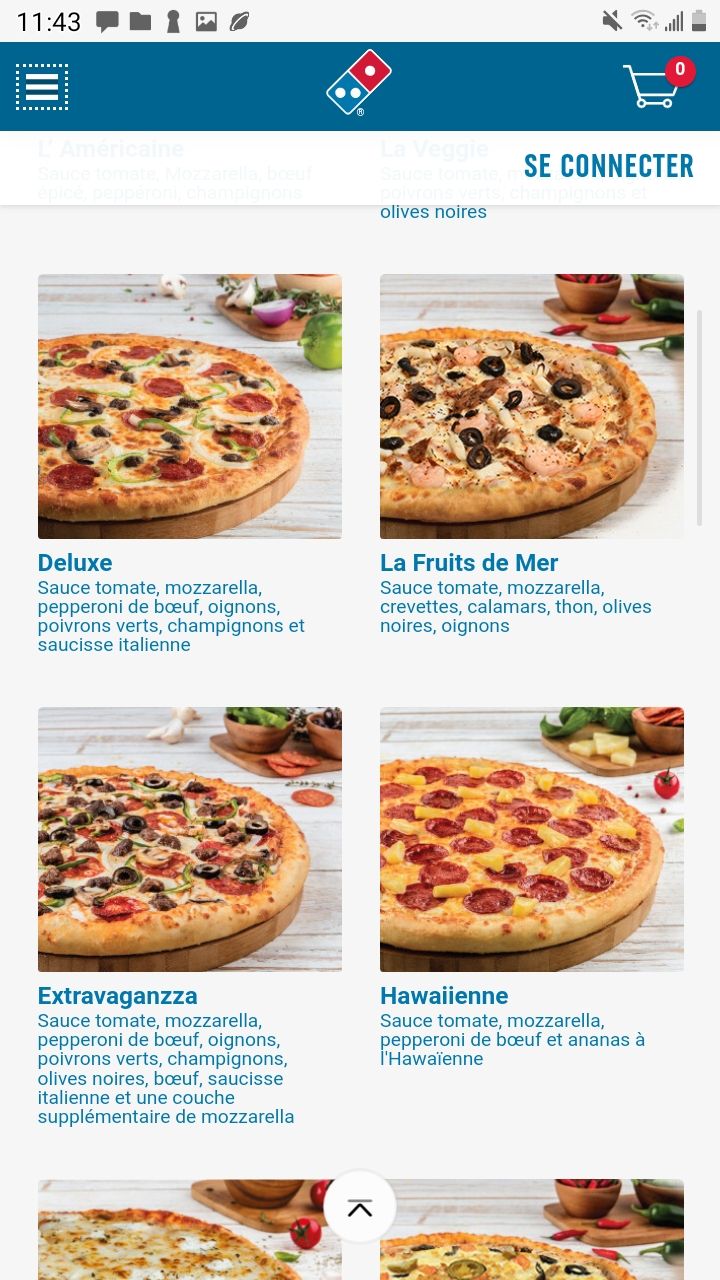Open the hamburger navigation menu
Screen dimensions: 720x1280
41,86
